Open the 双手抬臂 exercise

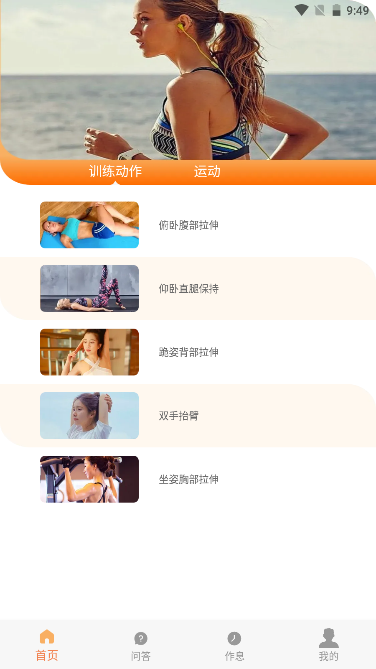[188, 416]
